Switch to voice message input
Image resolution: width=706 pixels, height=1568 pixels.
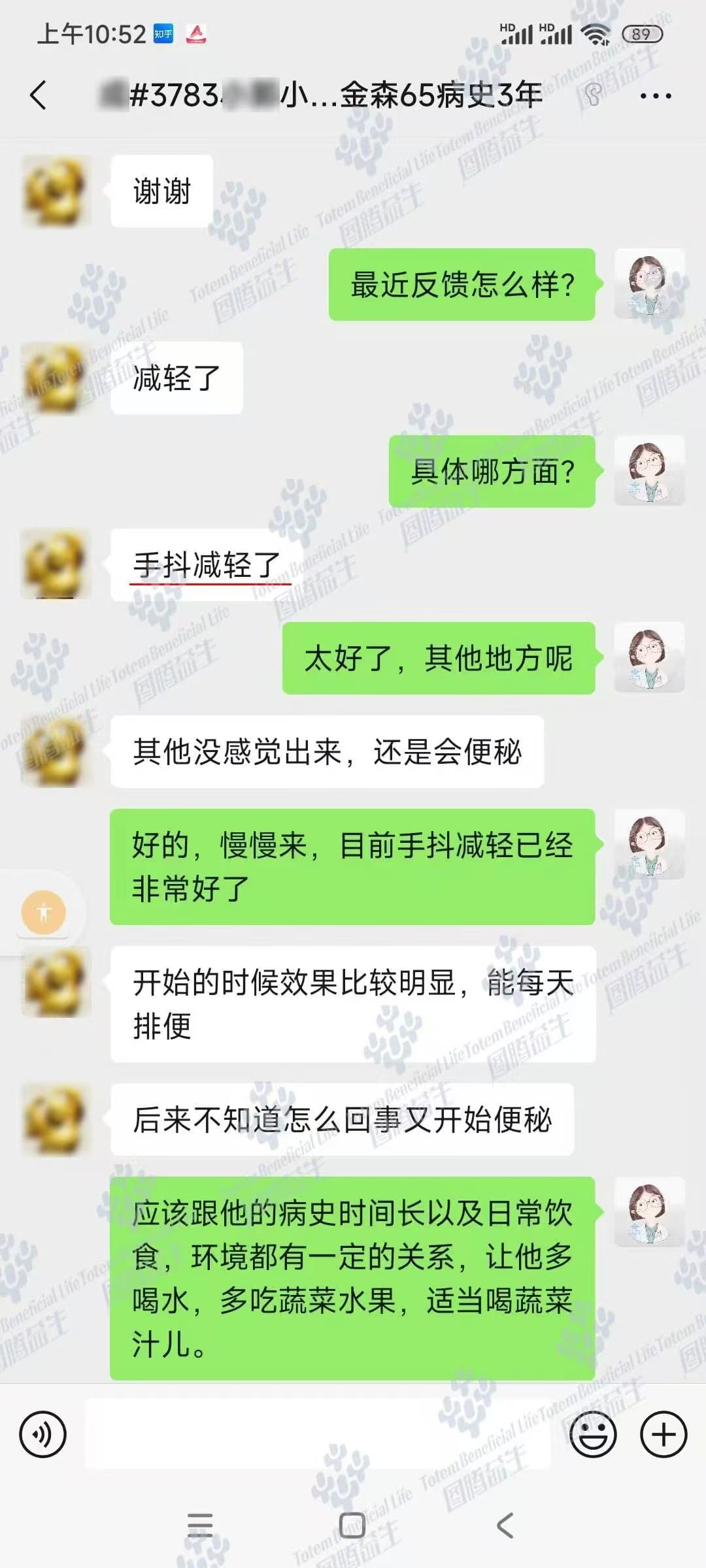[x=43, y=1435]
